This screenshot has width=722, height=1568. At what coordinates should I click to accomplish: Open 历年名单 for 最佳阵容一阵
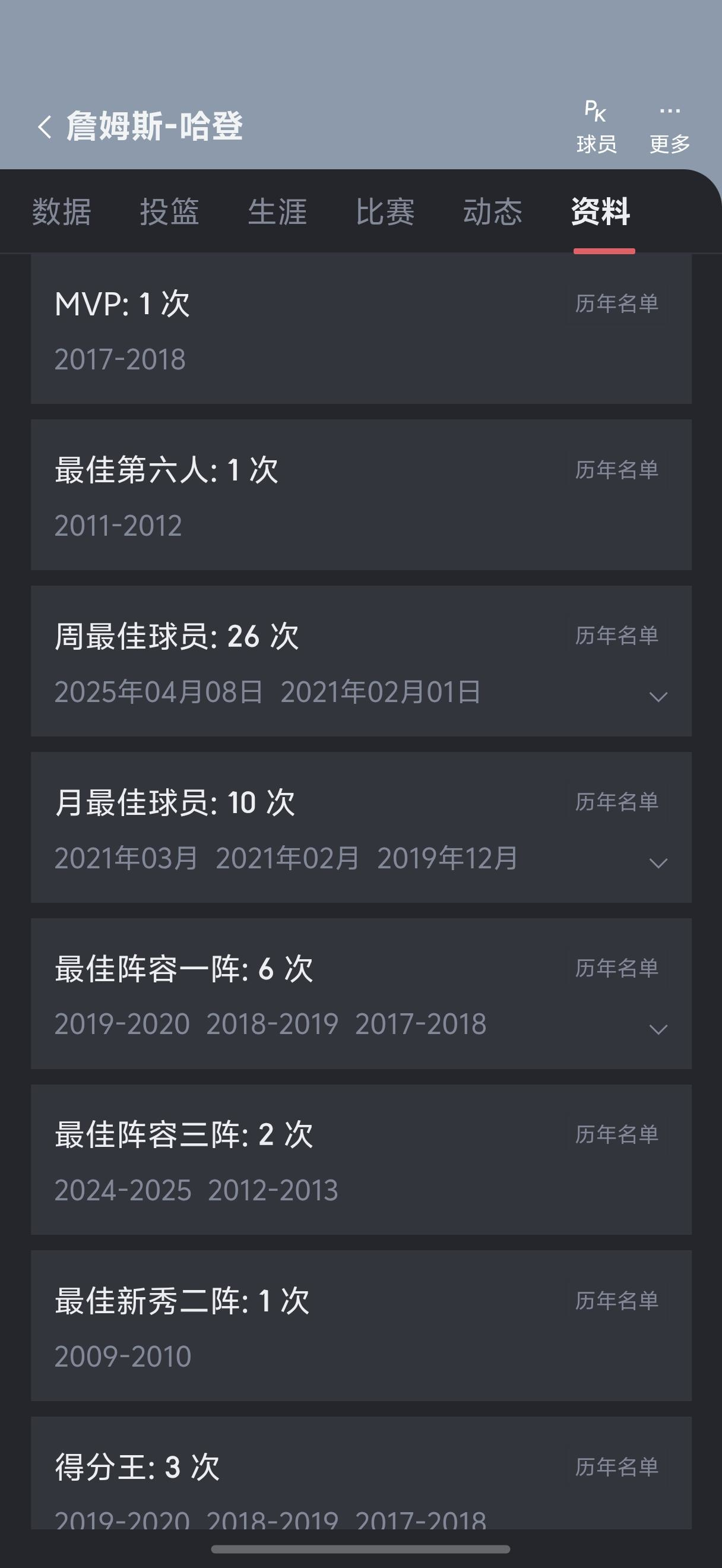pos(617,968)
